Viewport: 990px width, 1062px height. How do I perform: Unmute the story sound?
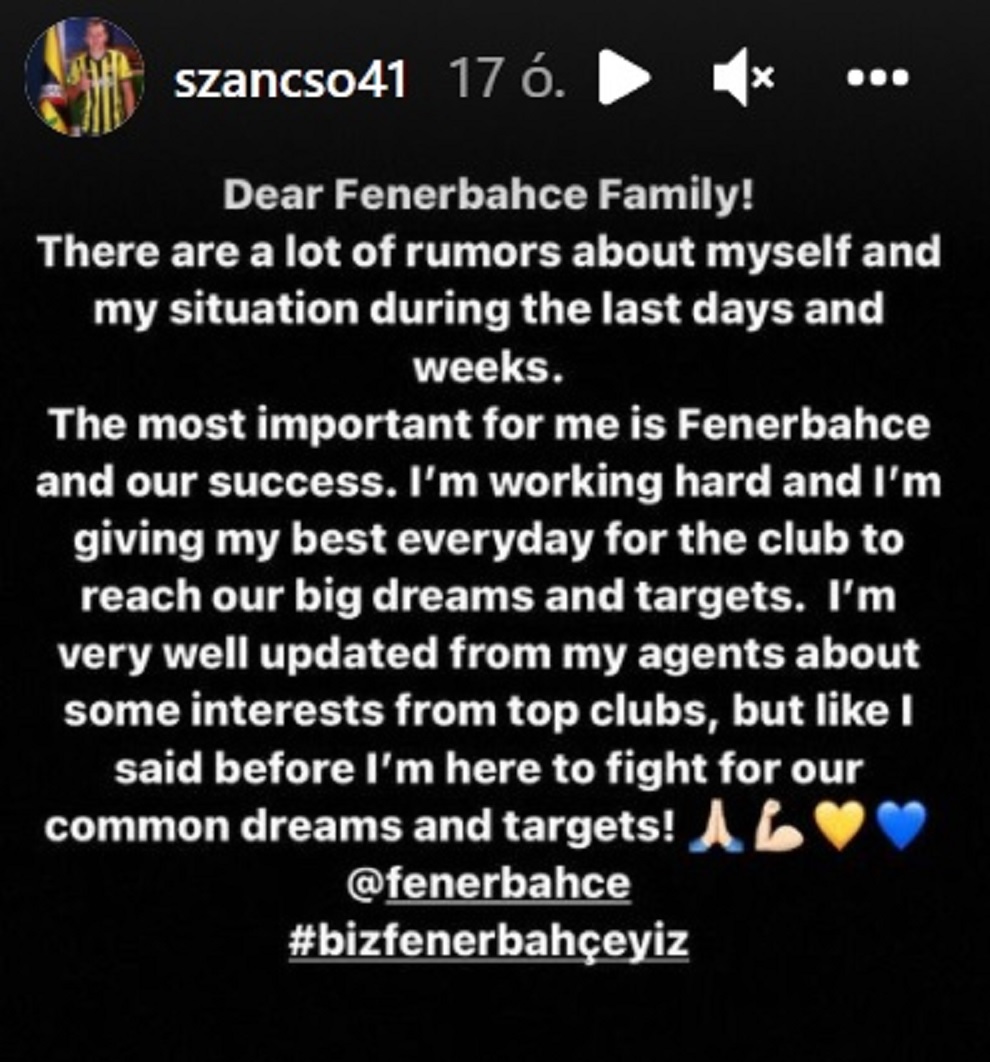742,79
